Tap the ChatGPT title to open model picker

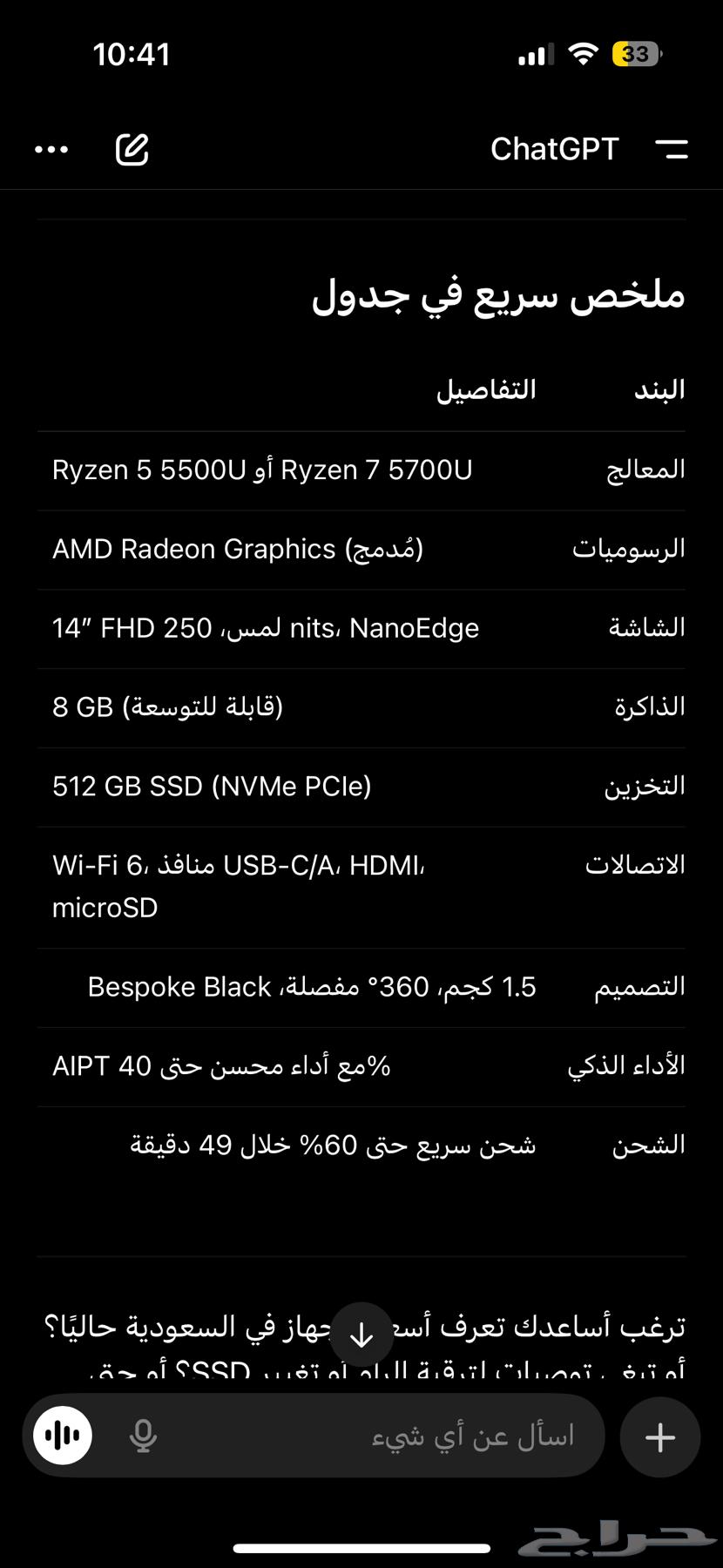point(555,148)
